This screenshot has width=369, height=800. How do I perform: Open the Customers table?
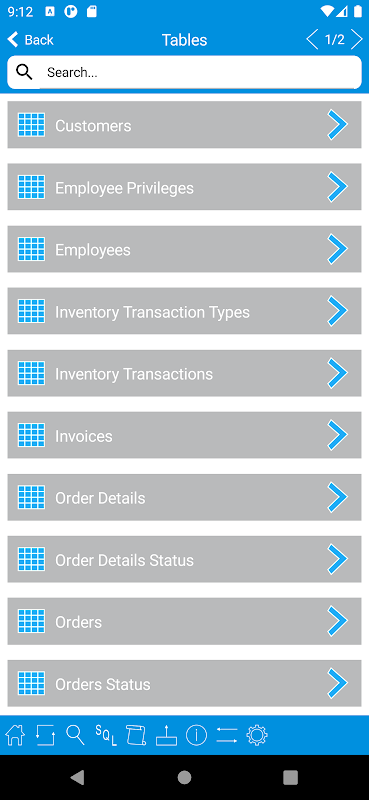(184, 125)
